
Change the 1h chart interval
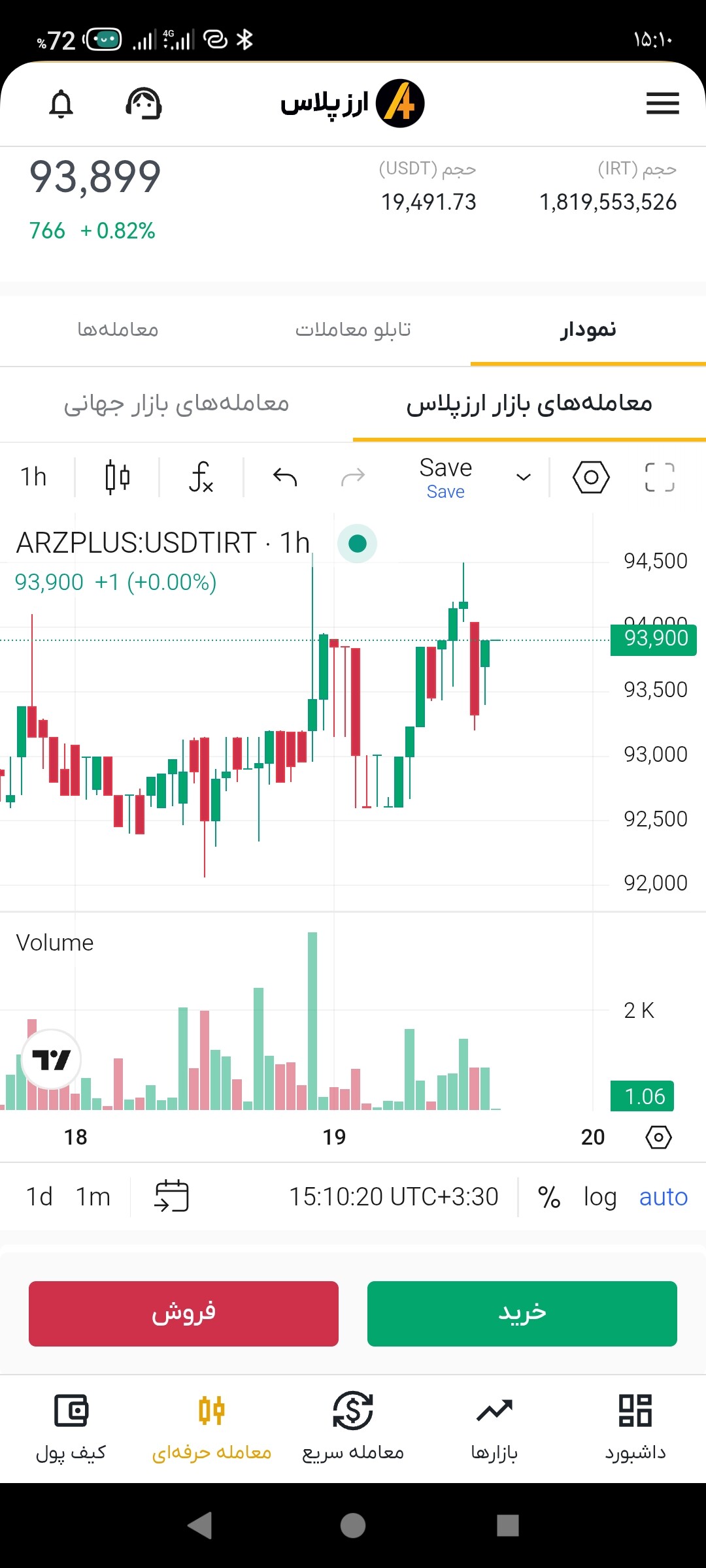pos(33,477)
